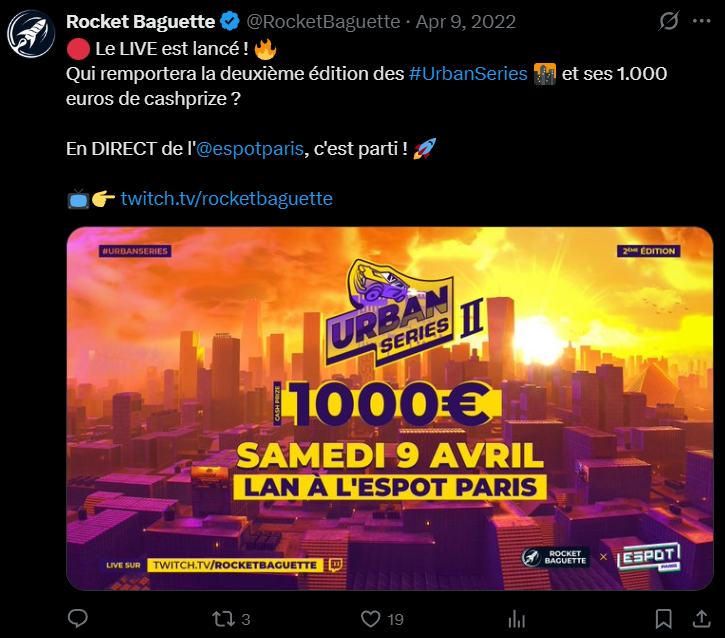Like the Rocket Baguette post
This screenshot has width=725, height=638.
(371, 618)
